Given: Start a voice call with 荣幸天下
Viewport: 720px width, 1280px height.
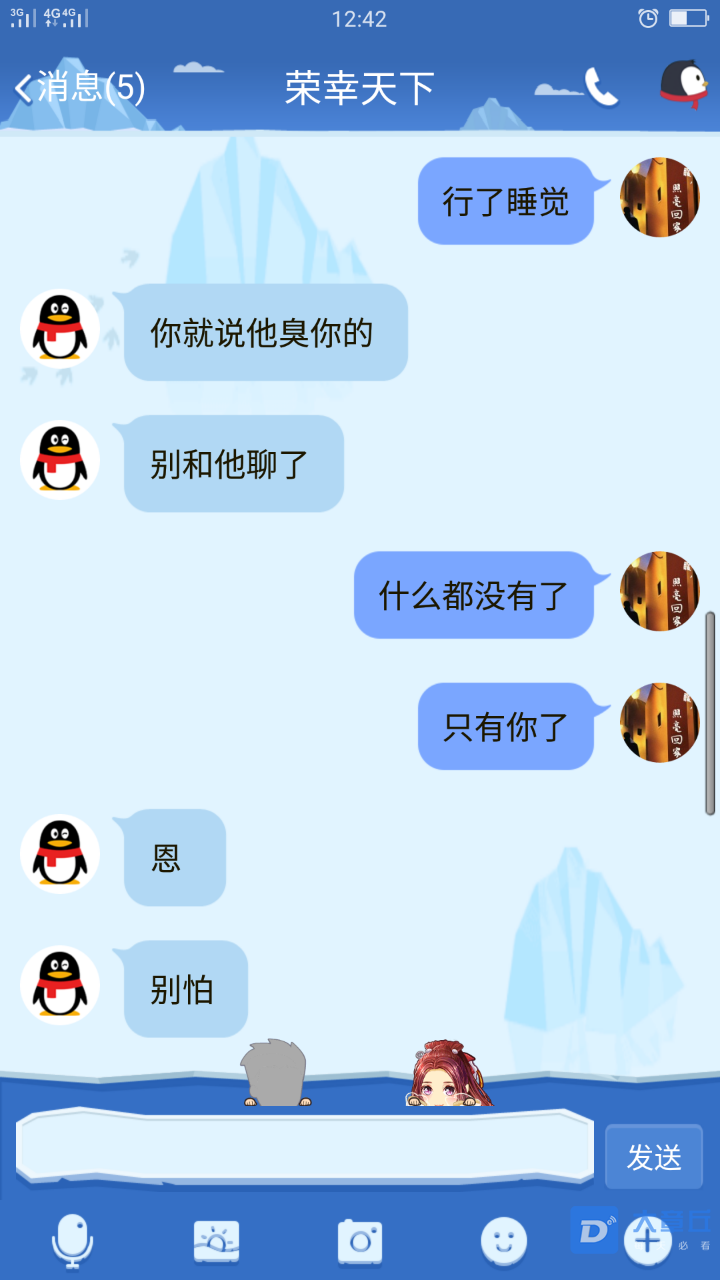Looking at the screenshot, I should pyautogui.click(x=601, y=87).
